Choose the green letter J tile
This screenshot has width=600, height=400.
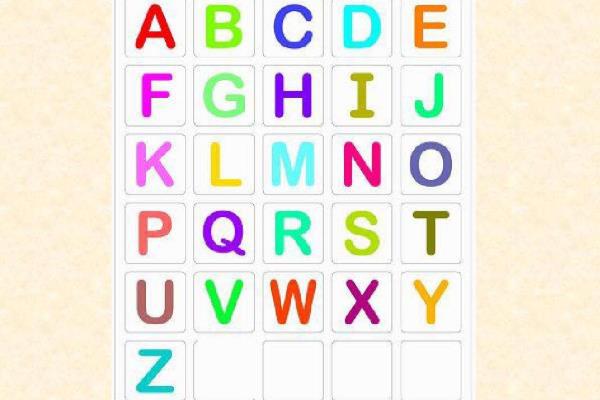[431, 96]
